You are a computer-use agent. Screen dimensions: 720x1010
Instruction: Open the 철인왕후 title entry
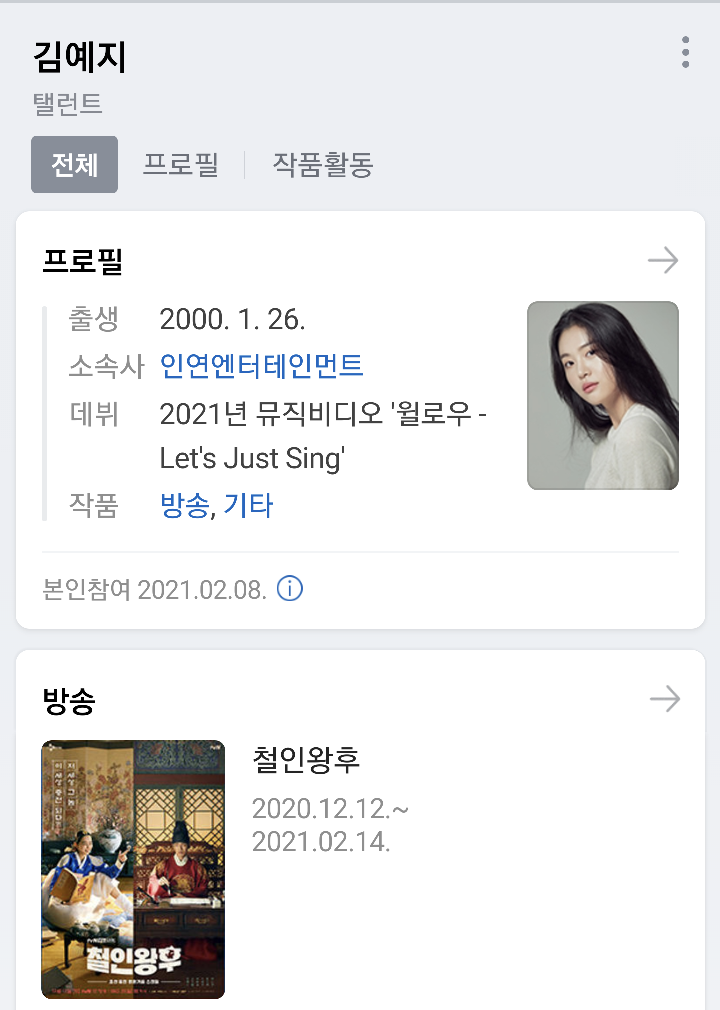(x=306, y=759)
